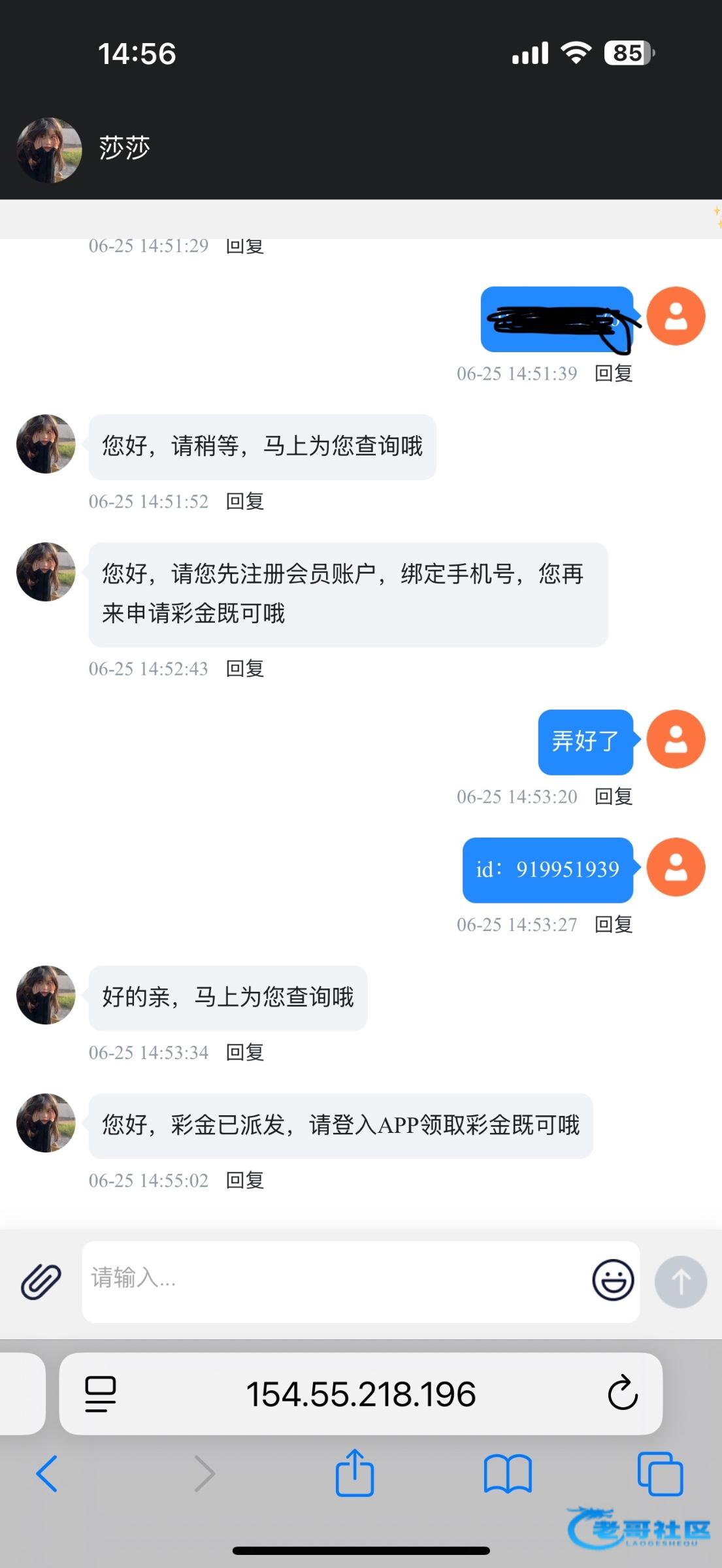Screen dimensions: 722x1568
Task: Reply to the 14:51:52 请稍等 message
Action: 245,501
